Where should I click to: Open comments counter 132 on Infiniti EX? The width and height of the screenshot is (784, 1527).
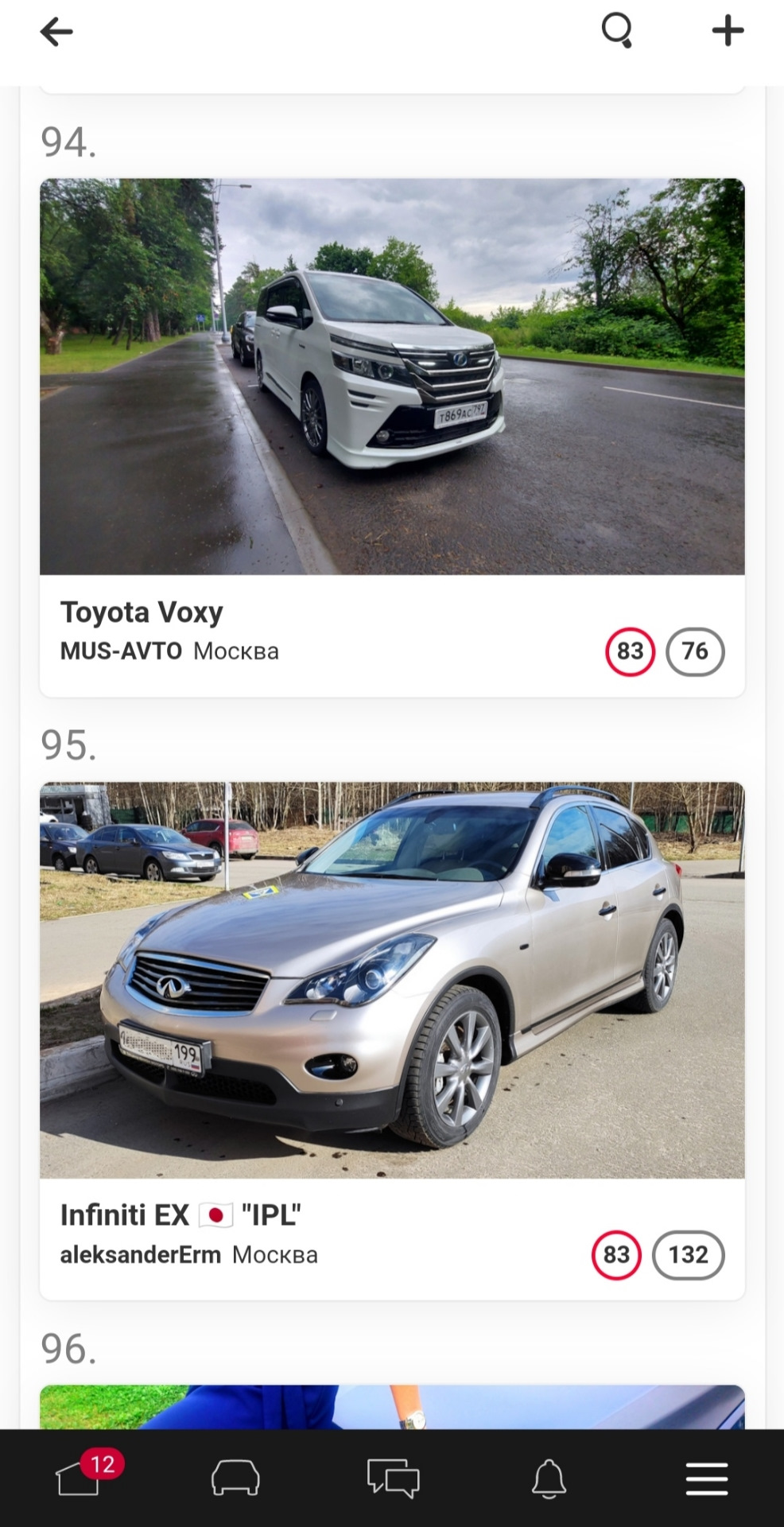[x=688, y=1254]
